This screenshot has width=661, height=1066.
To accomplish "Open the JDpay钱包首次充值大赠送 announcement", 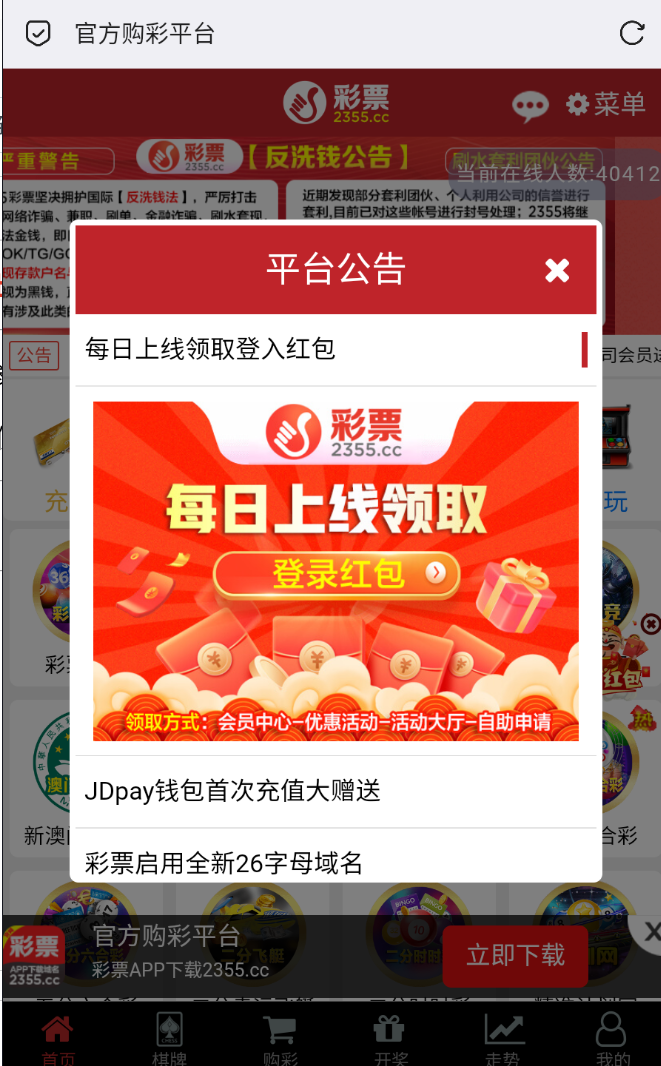I will pos(233,791).
